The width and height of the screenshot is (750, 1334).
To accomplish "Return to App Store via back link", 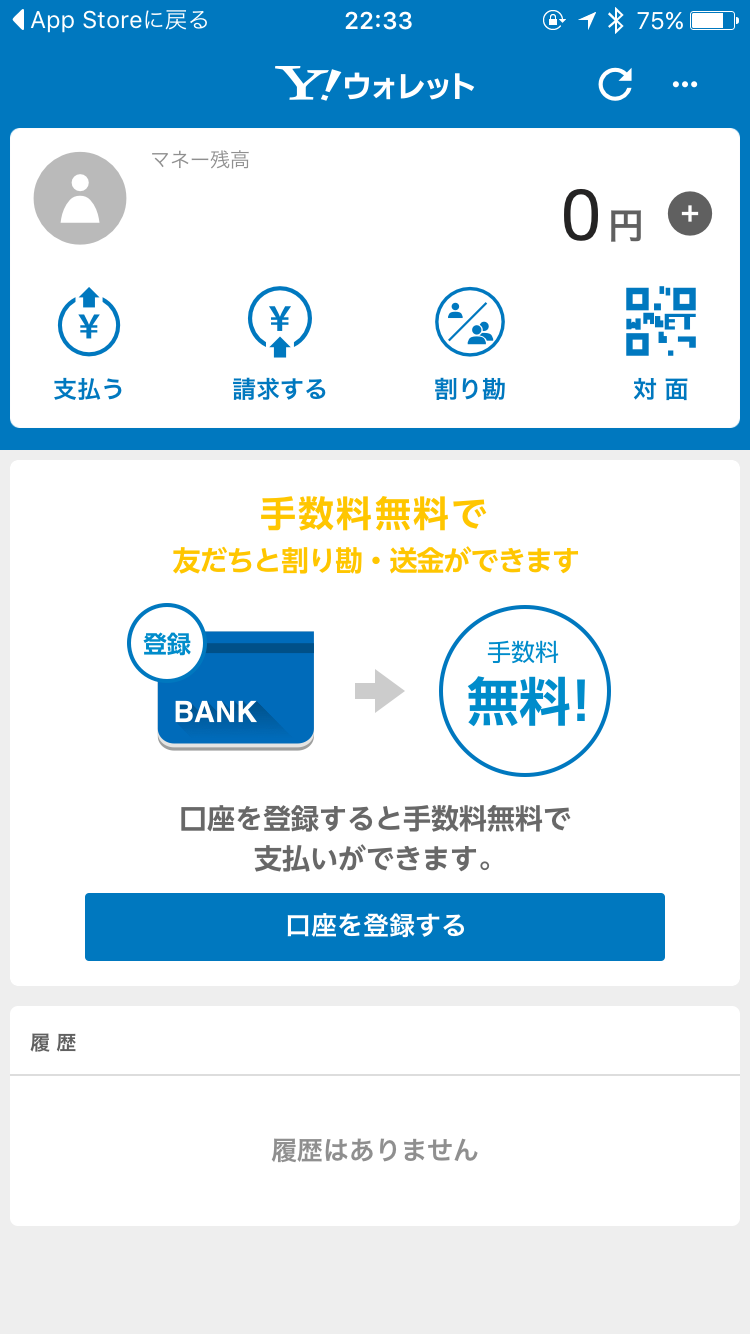I will (110, 20).
